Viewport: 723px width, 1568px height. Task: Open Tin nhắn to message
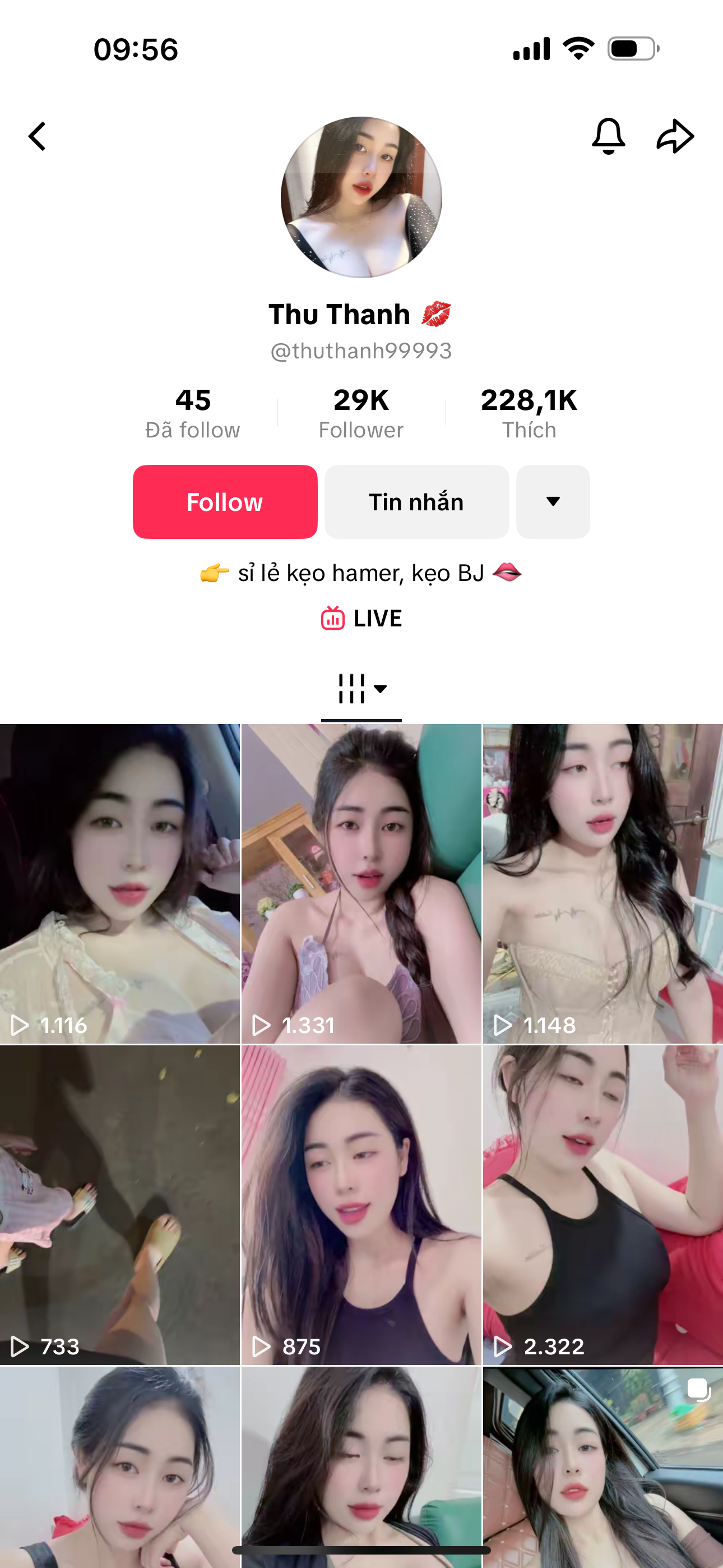click(416, 501)
